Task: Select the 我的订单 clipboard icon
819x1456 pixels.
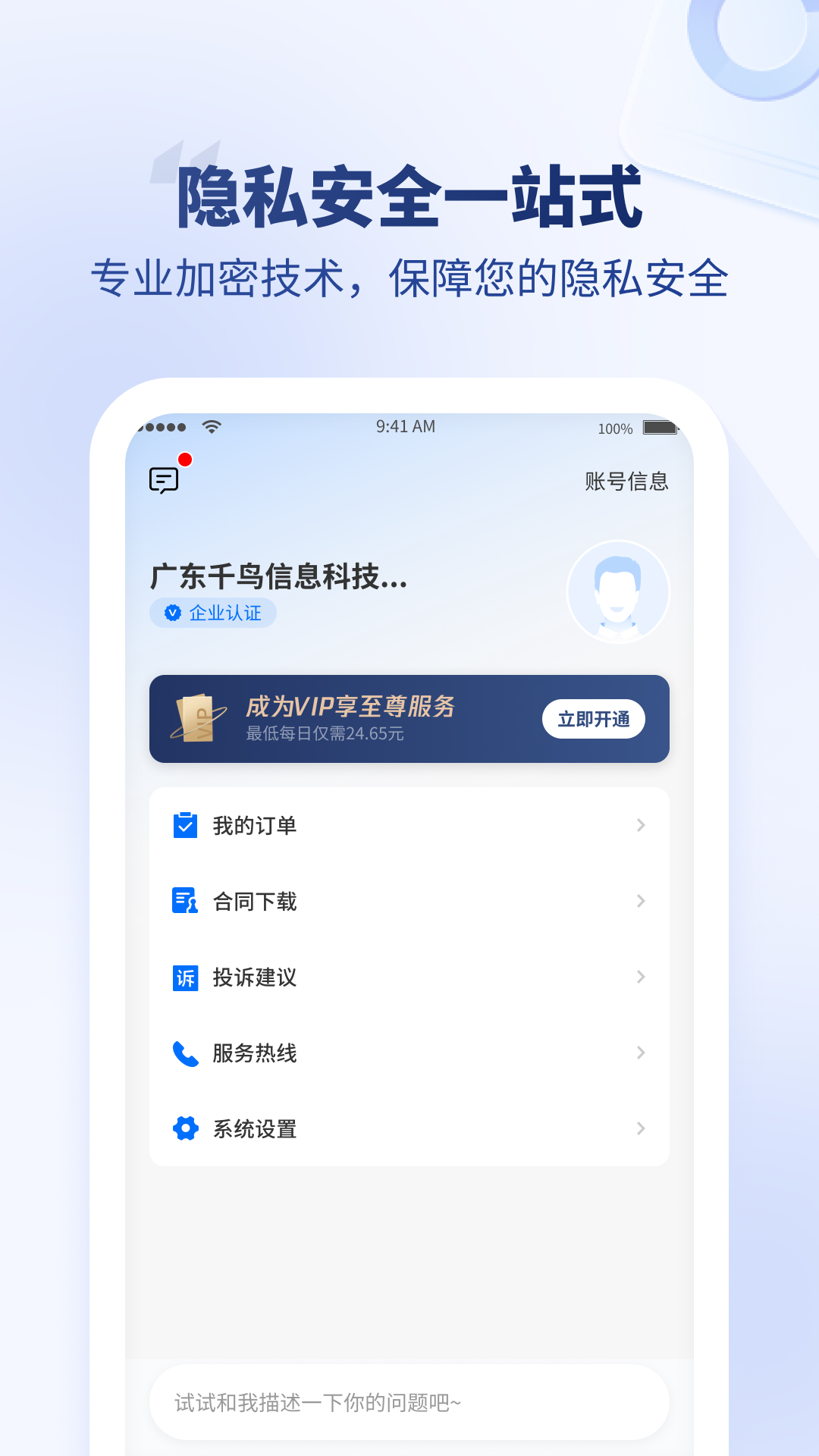Action: coord(184,825)
